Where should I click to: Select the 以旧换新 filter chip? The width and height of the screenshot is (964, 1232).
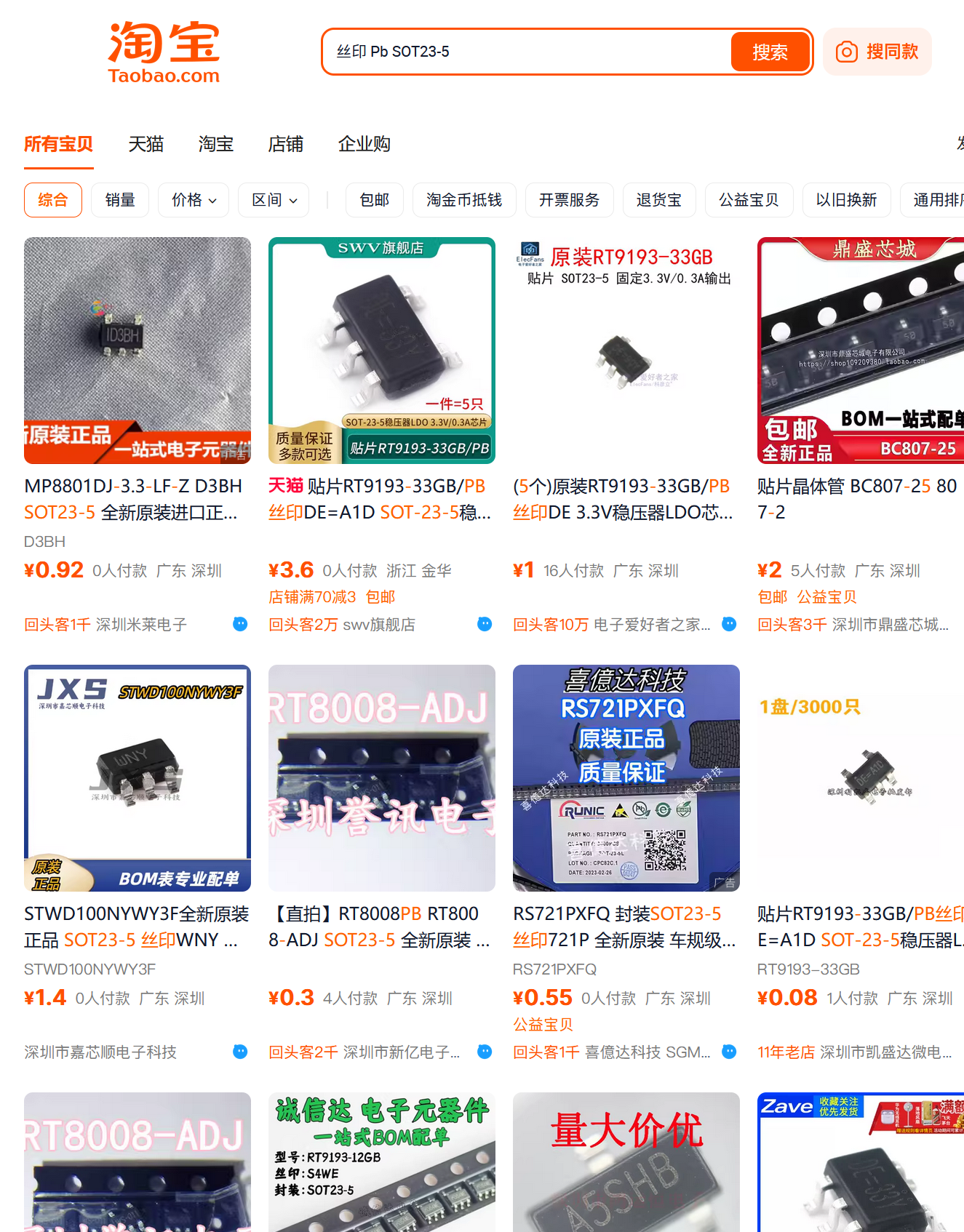tap(846, 200)
